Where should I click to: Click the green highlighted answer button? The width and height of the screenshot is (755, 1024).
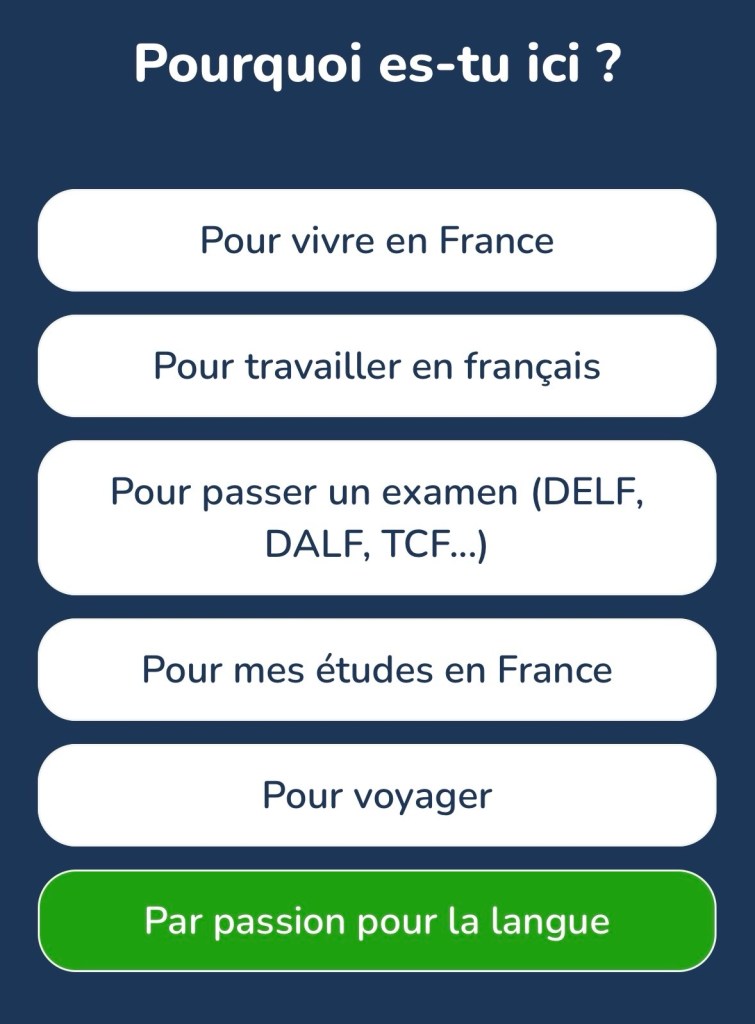pyautogui.click(x=377, y=921)
